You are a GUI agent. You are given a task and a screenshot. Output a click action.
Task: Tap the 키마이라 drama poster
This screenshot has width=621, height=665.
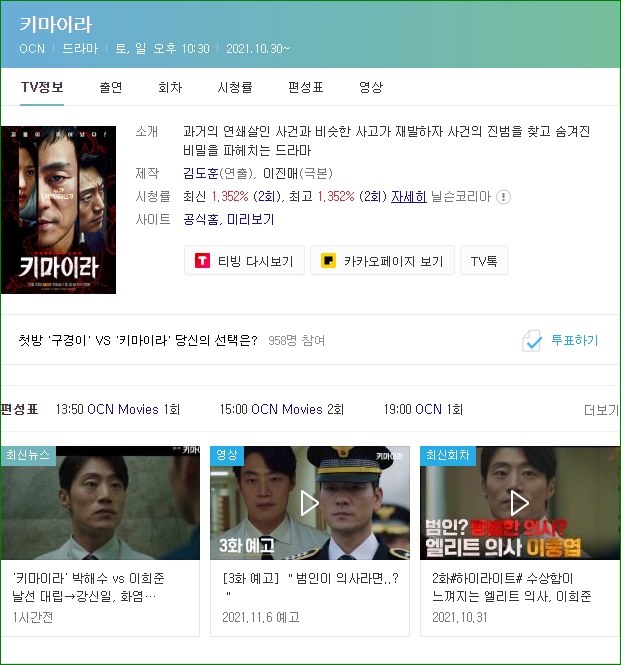pos(58,210)
